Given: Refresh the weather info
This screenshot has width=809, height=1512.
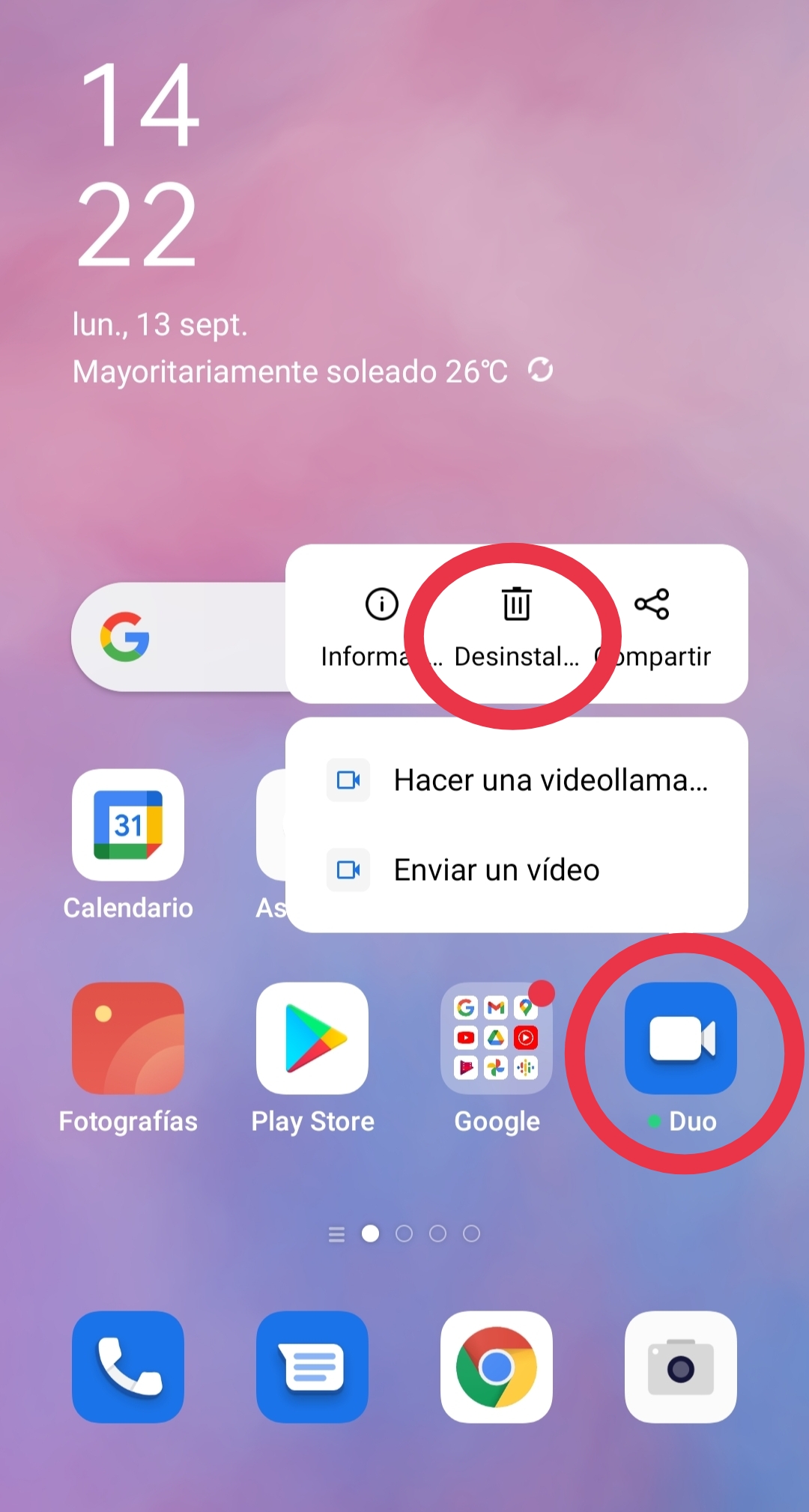Looking at the screenshot, I should click(x=540, y=370).
